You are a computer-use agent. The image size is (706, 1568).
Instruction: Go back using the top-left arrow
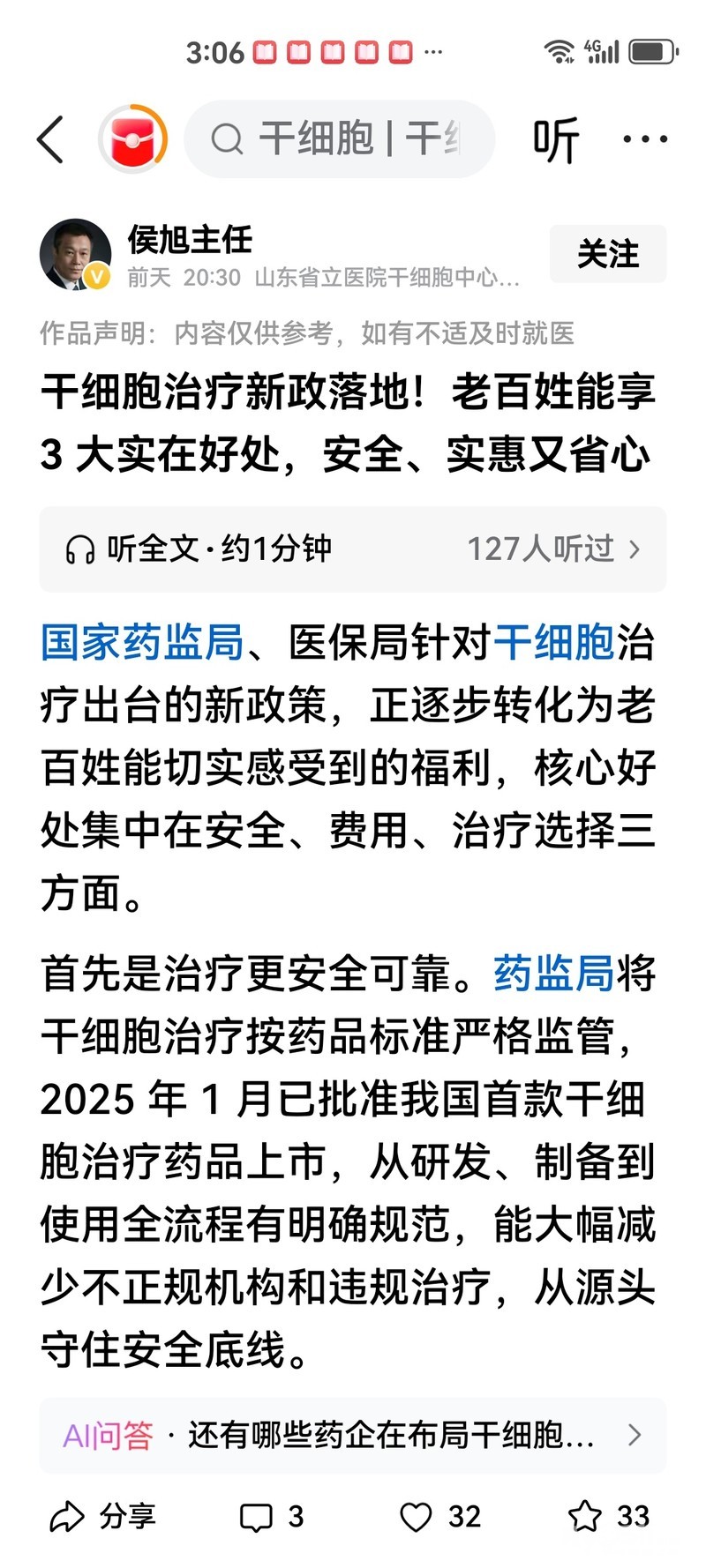coord(51,139)
